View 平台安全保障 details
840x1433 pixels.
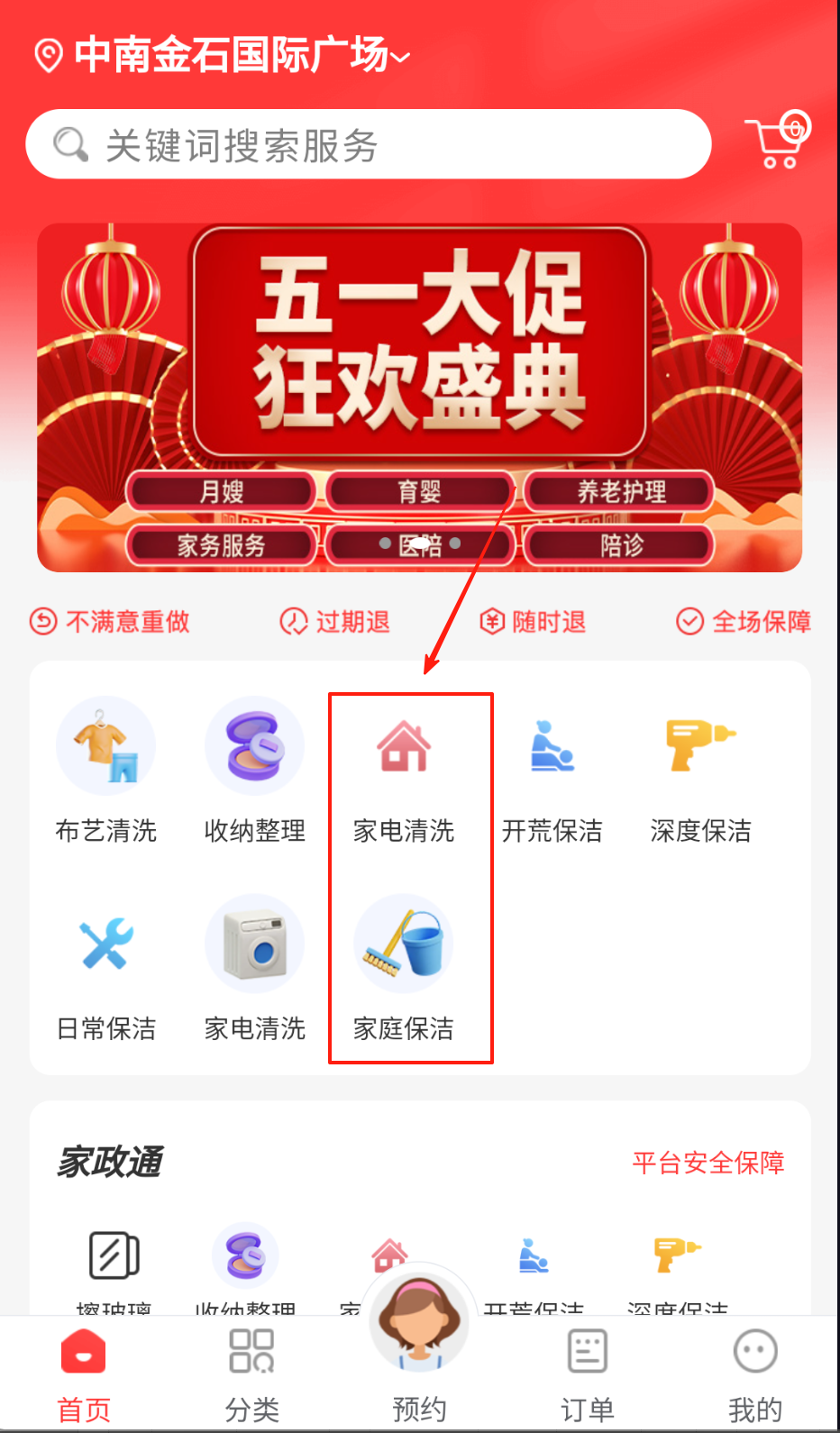pyautogui.click(x=708, y=1163)
